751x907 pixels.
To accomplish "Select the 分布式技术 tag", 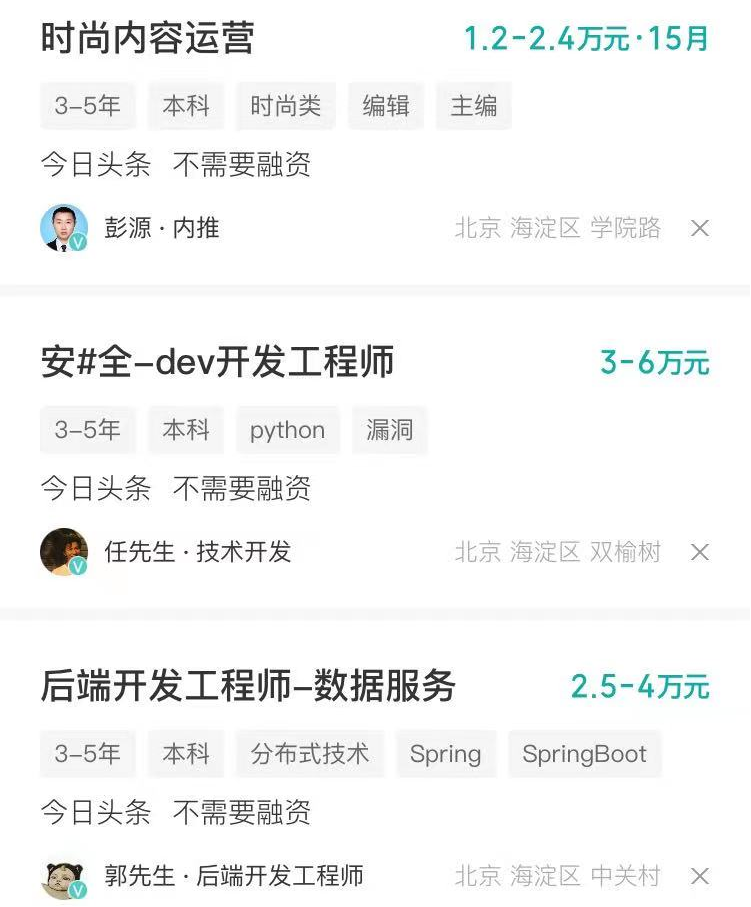I will click(311, 754).
